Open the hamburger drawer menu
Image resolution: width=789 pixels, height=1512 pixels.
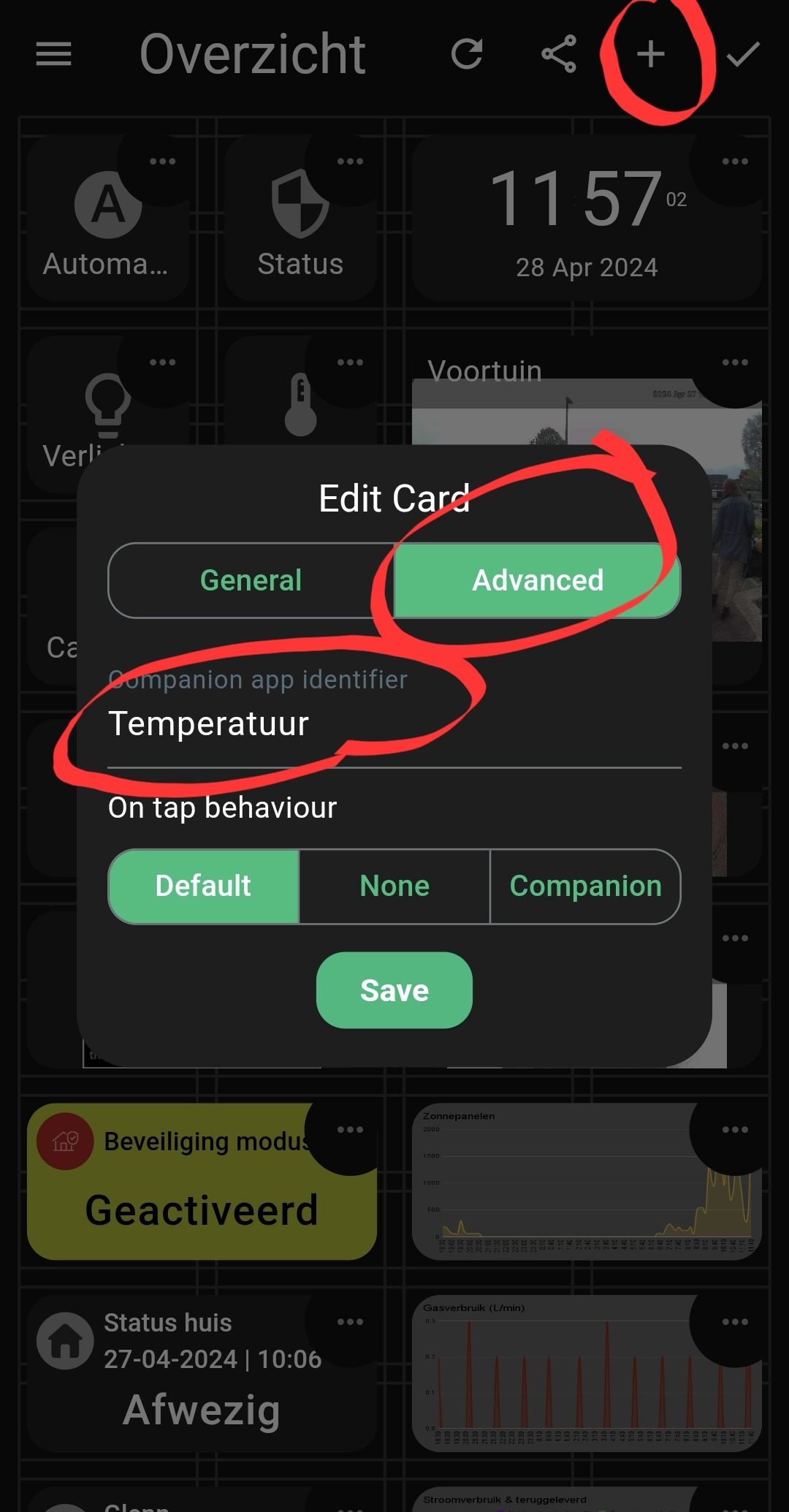coord(53,54)
